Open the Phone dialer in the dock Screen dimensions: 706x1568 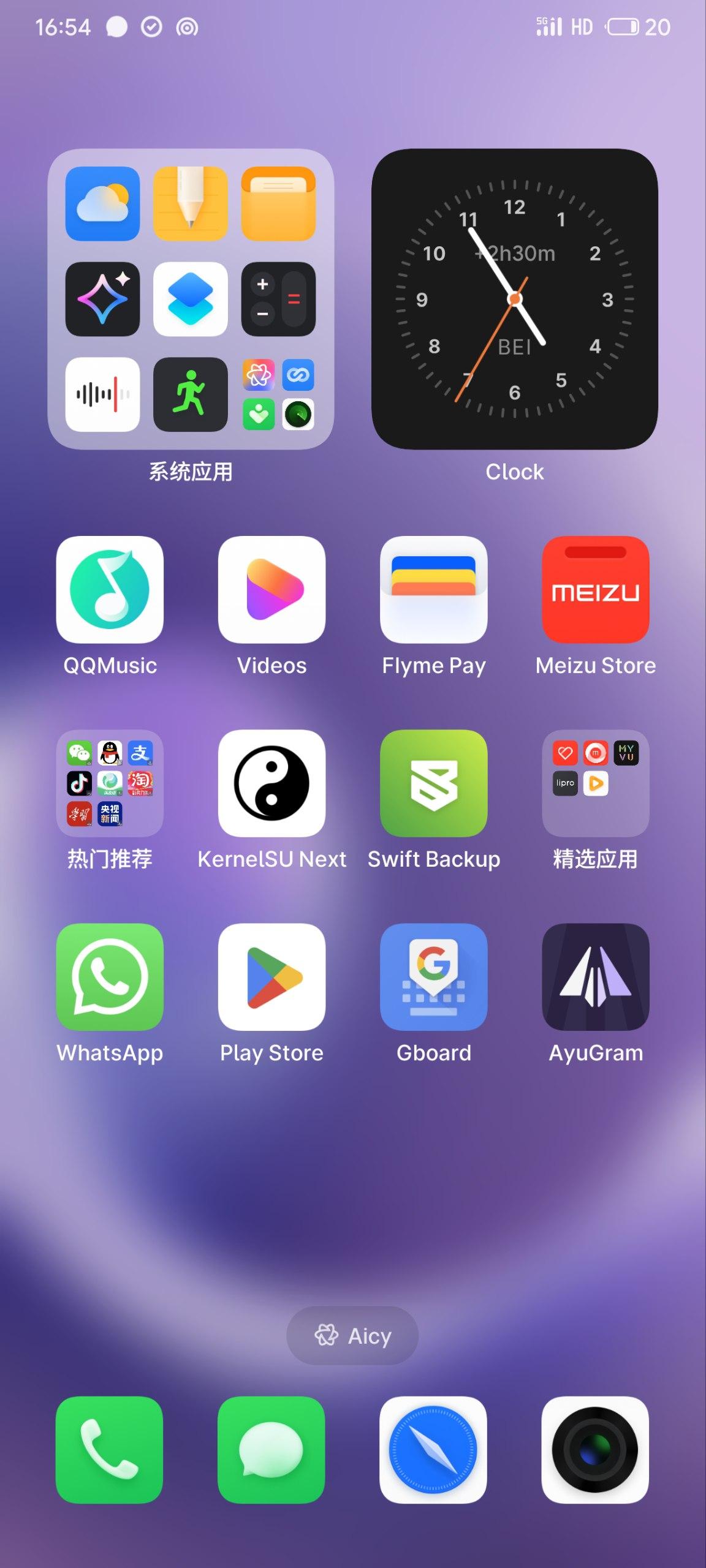(x=110, y=1449)
